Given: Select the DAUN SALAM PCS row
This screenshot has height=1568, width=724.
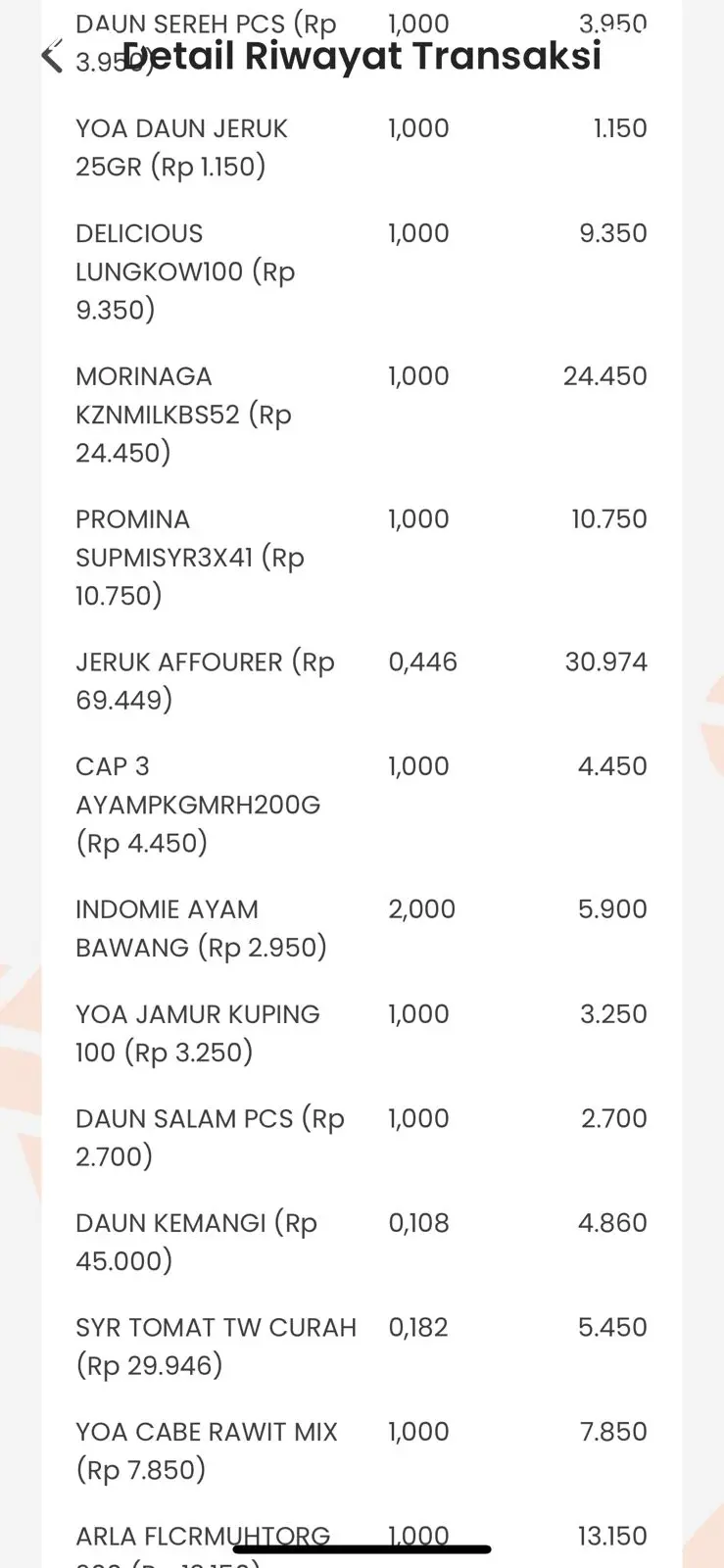Looking at the screenshot, I should point(210,1137).
